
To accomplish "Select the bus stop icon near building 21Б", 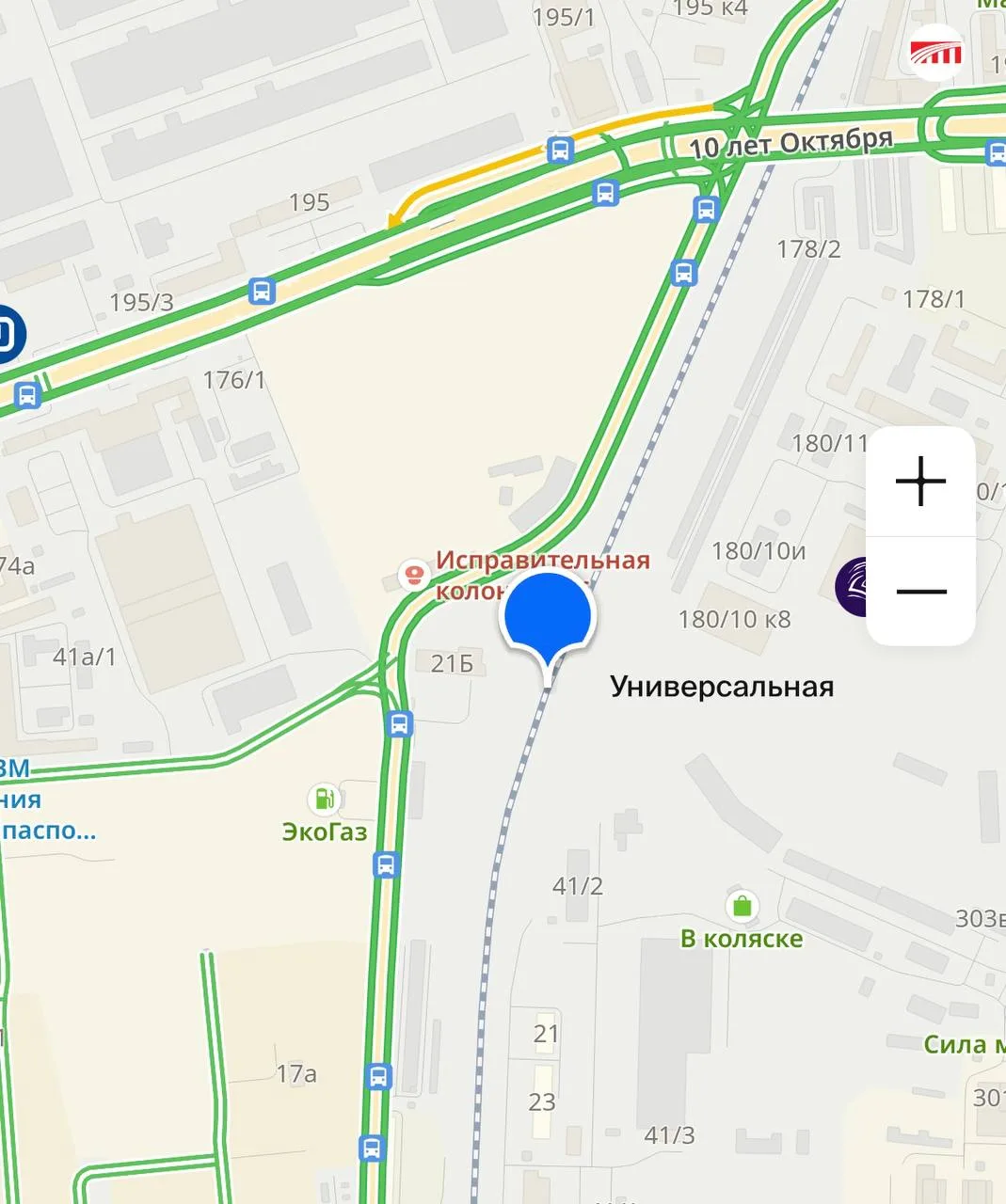I will [x=400, y=724].
